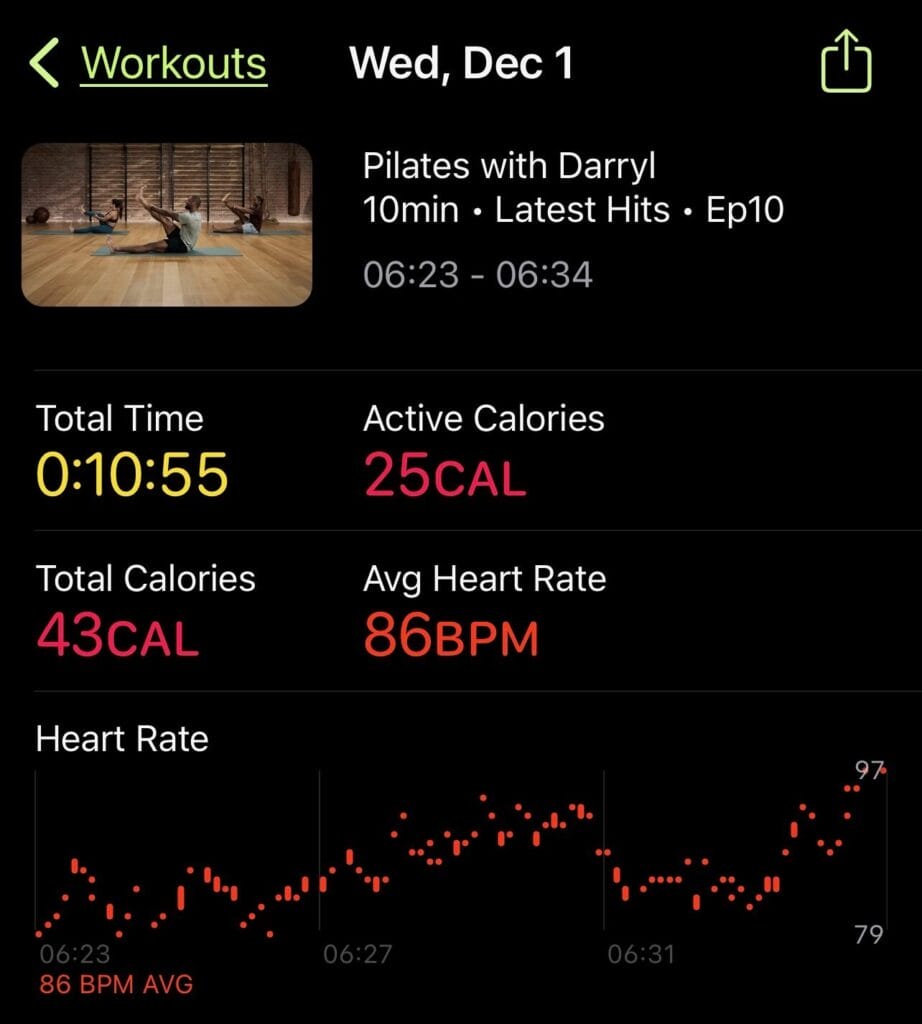Go back to Workouts list

(x=150, y=64)
